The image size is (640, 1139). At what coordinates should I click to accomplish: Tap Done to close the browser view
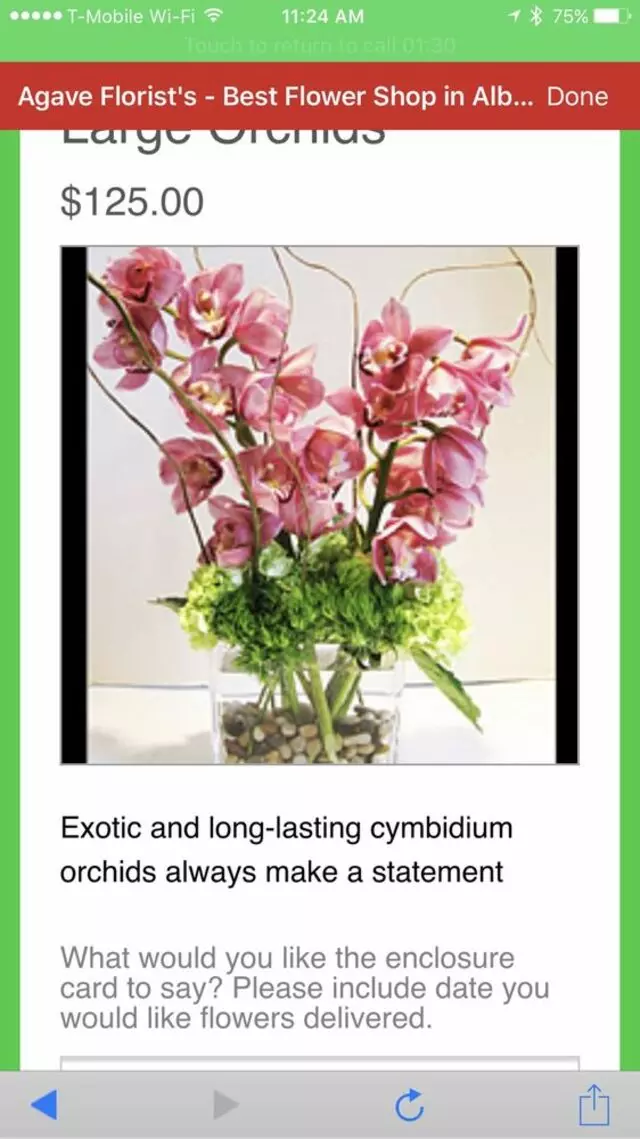point(577,97)
